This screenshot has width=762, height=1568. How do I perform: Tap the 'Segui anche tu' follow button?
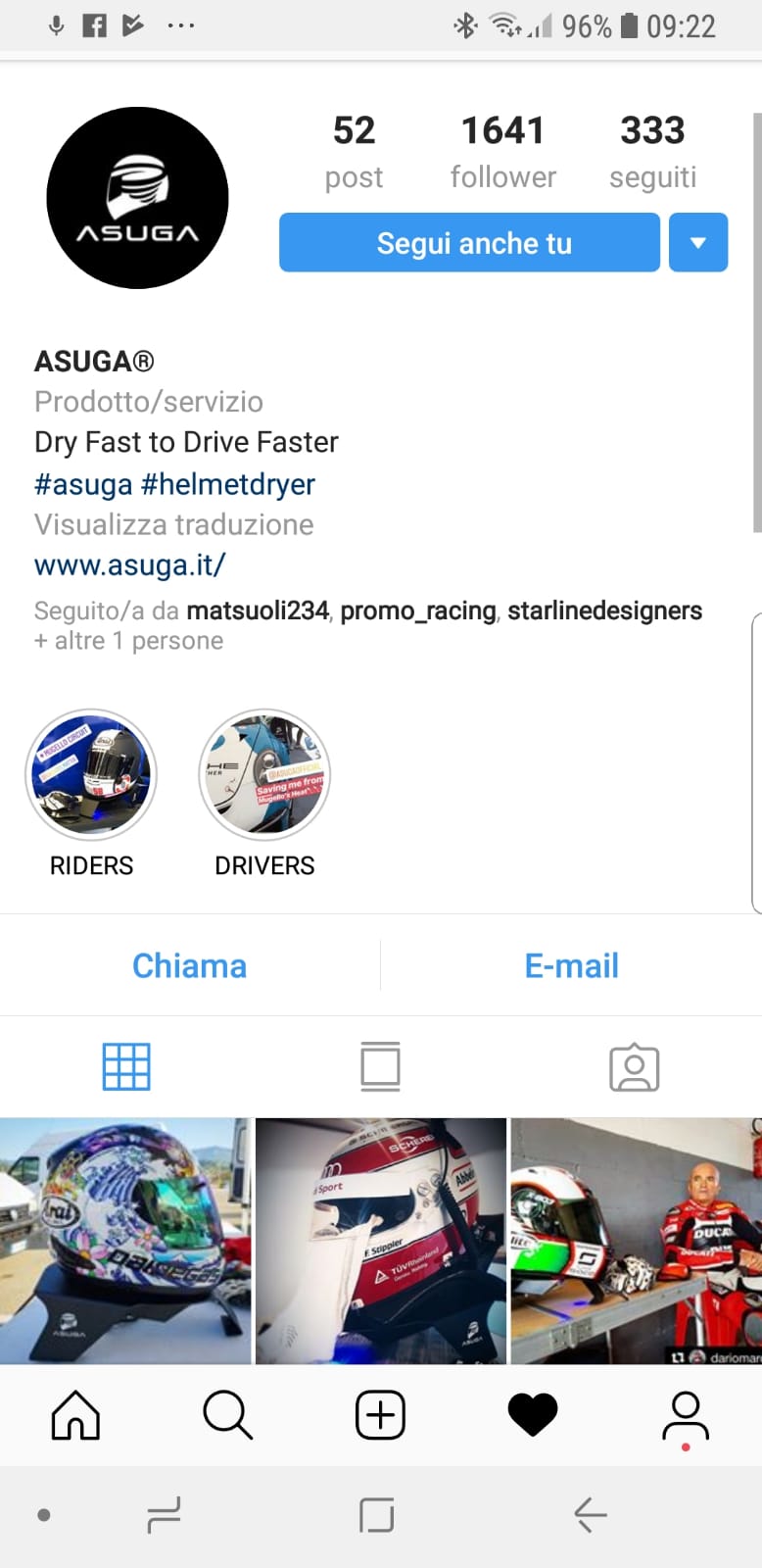469,242
